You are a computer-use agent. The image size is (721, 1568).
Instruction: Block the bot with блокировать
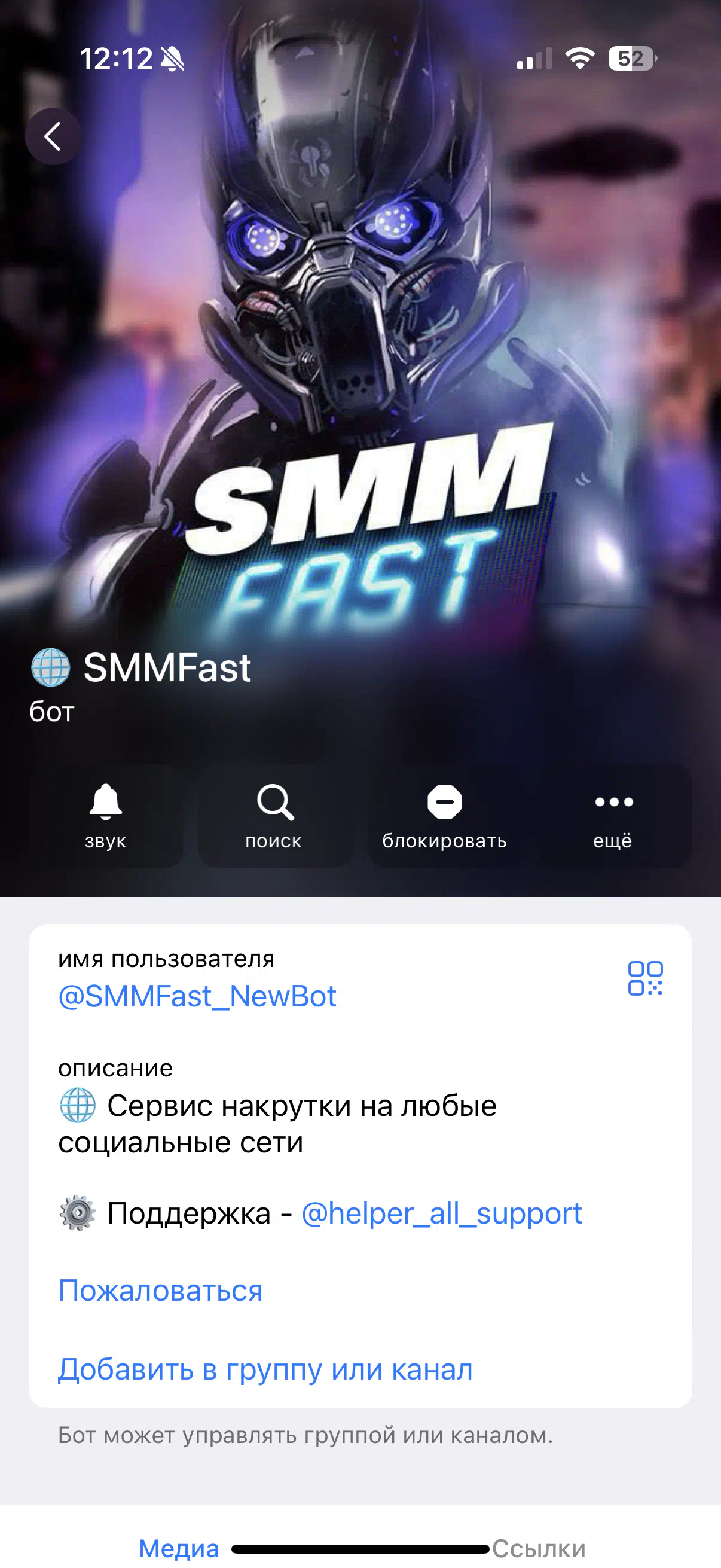(445, 816)
